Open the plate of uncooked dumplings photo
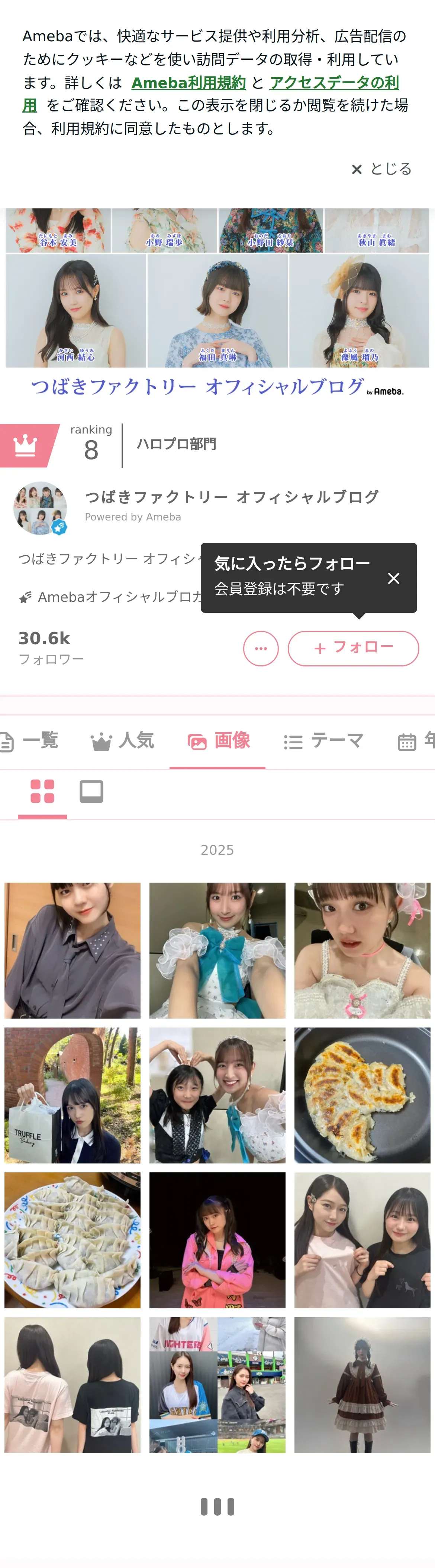This screenshot has height=1568, width=435. (x=72, y=1240)
